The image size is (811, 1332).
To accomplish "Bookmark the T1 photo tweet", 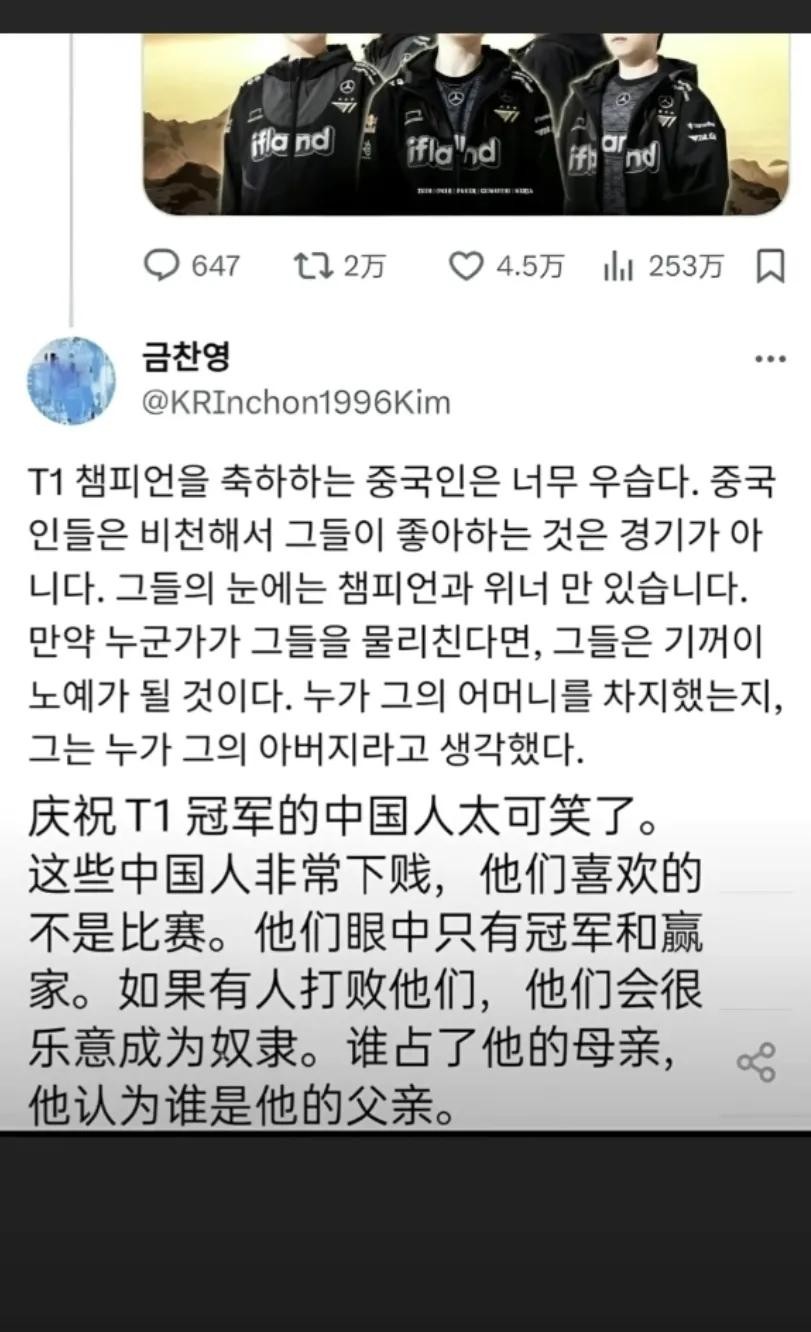I will [769, 266].
